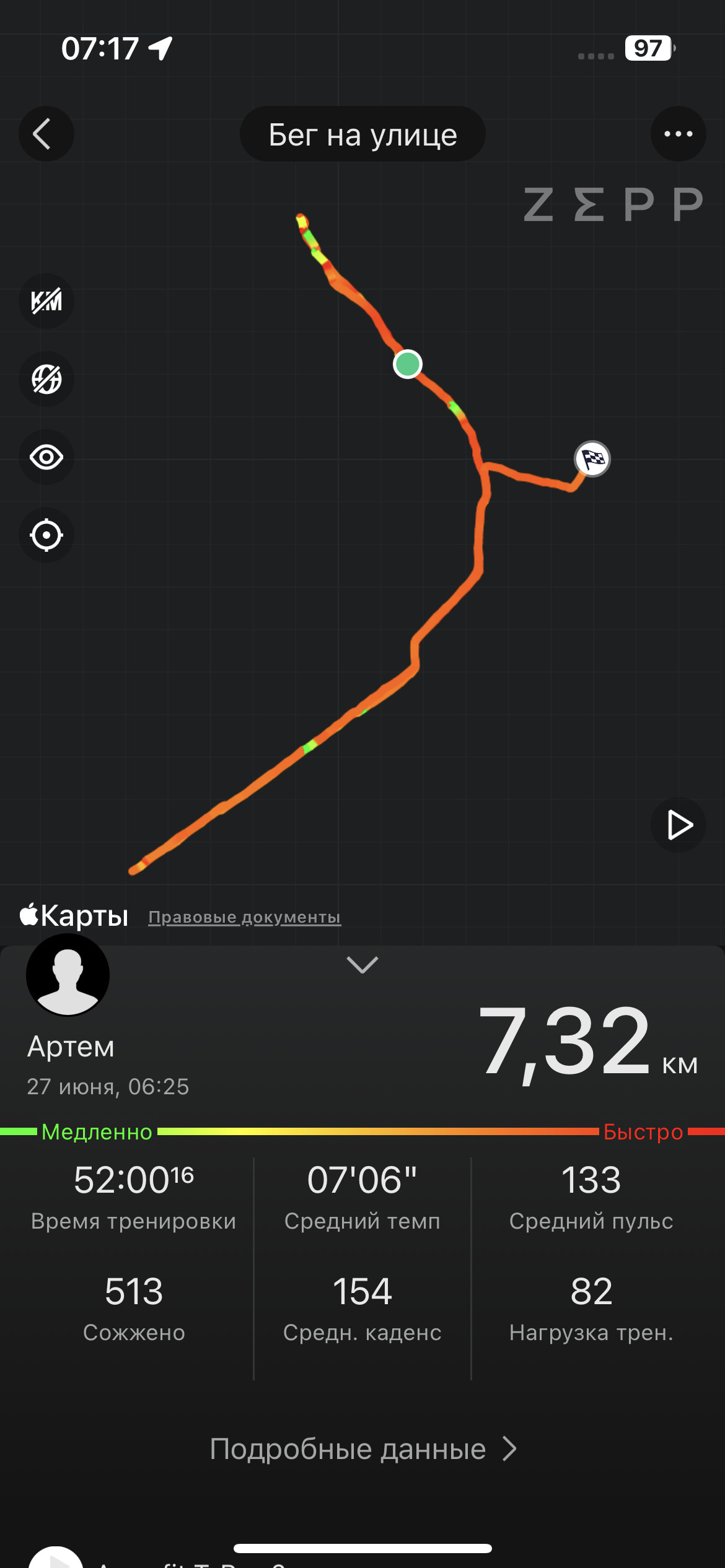Viewport: 725px width, 1568px height.
Task: Recenter the map on the route
Action: (46, 535)
